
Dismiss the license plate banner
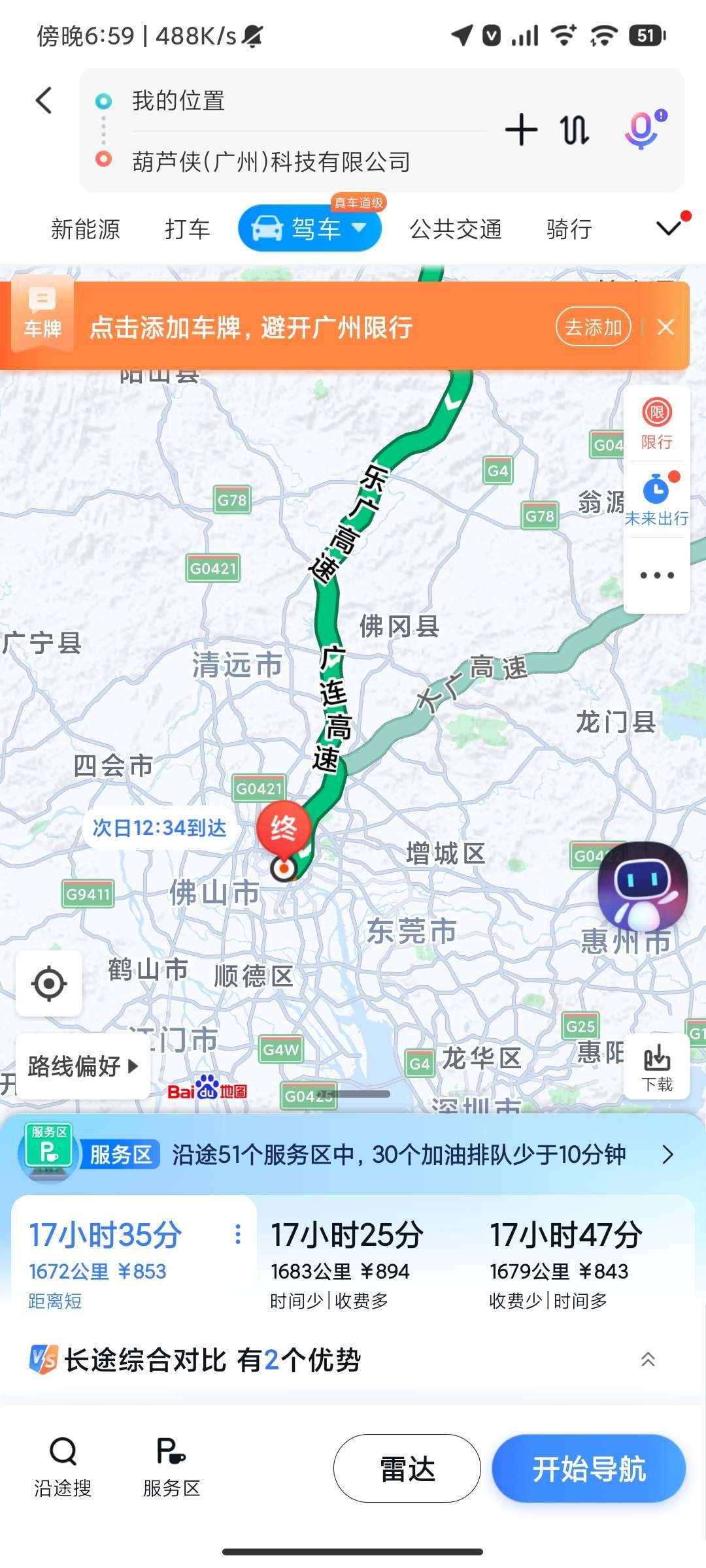coord(665,327)
